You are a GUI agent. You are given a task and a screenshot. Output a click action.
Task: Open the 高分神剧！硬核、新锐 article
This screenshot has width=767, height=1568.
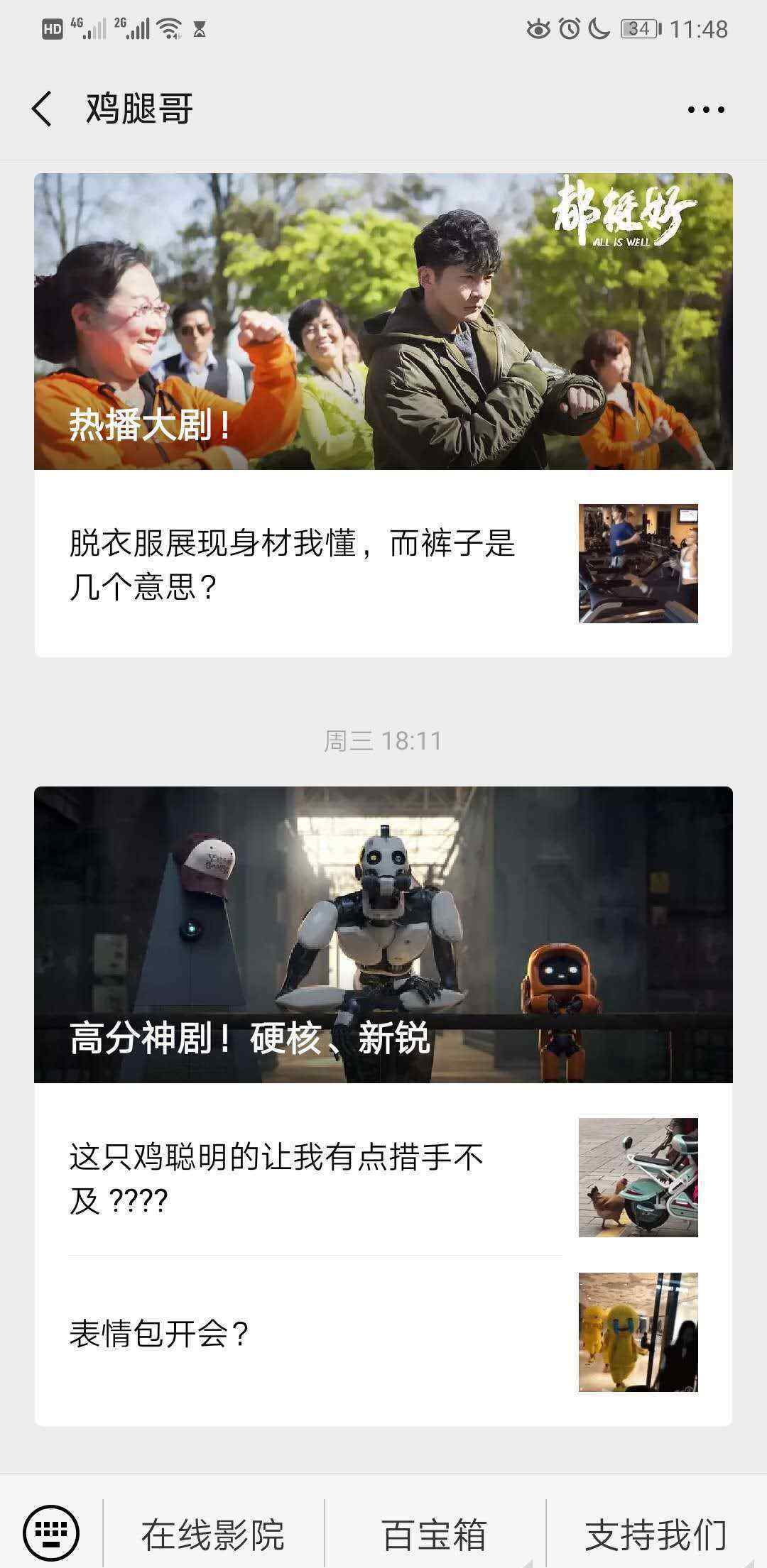point(383,934)
